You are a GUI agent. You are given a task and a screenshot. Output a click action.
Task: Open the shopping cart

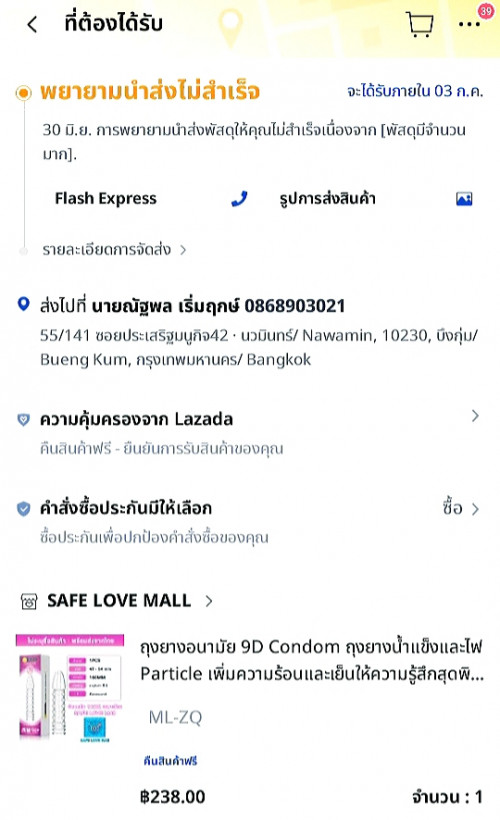tap(419, 24)
